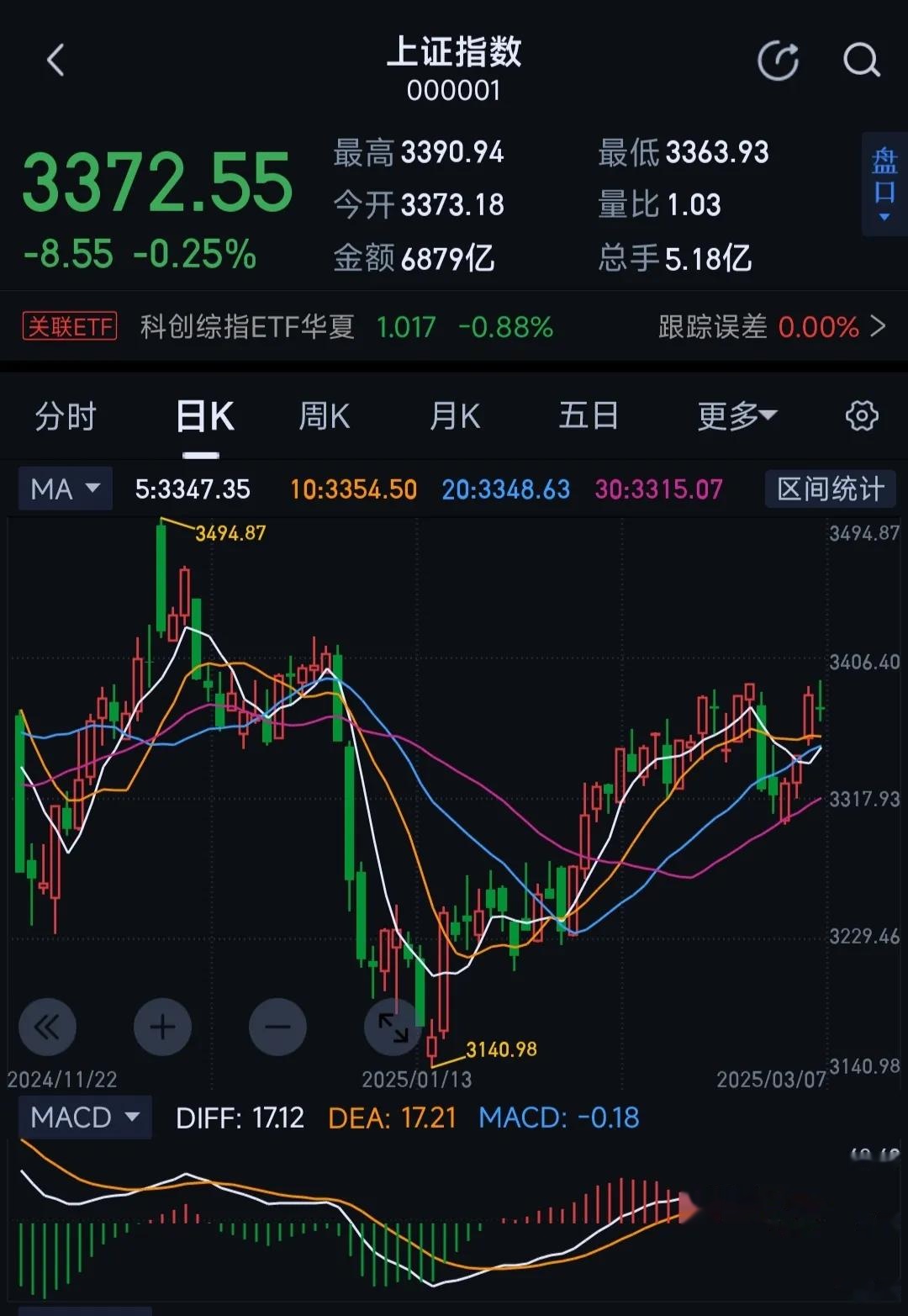This screenshot has height=1316, width=908.
Task: Expand the 更多 options menu
Action: click(736, 415)
